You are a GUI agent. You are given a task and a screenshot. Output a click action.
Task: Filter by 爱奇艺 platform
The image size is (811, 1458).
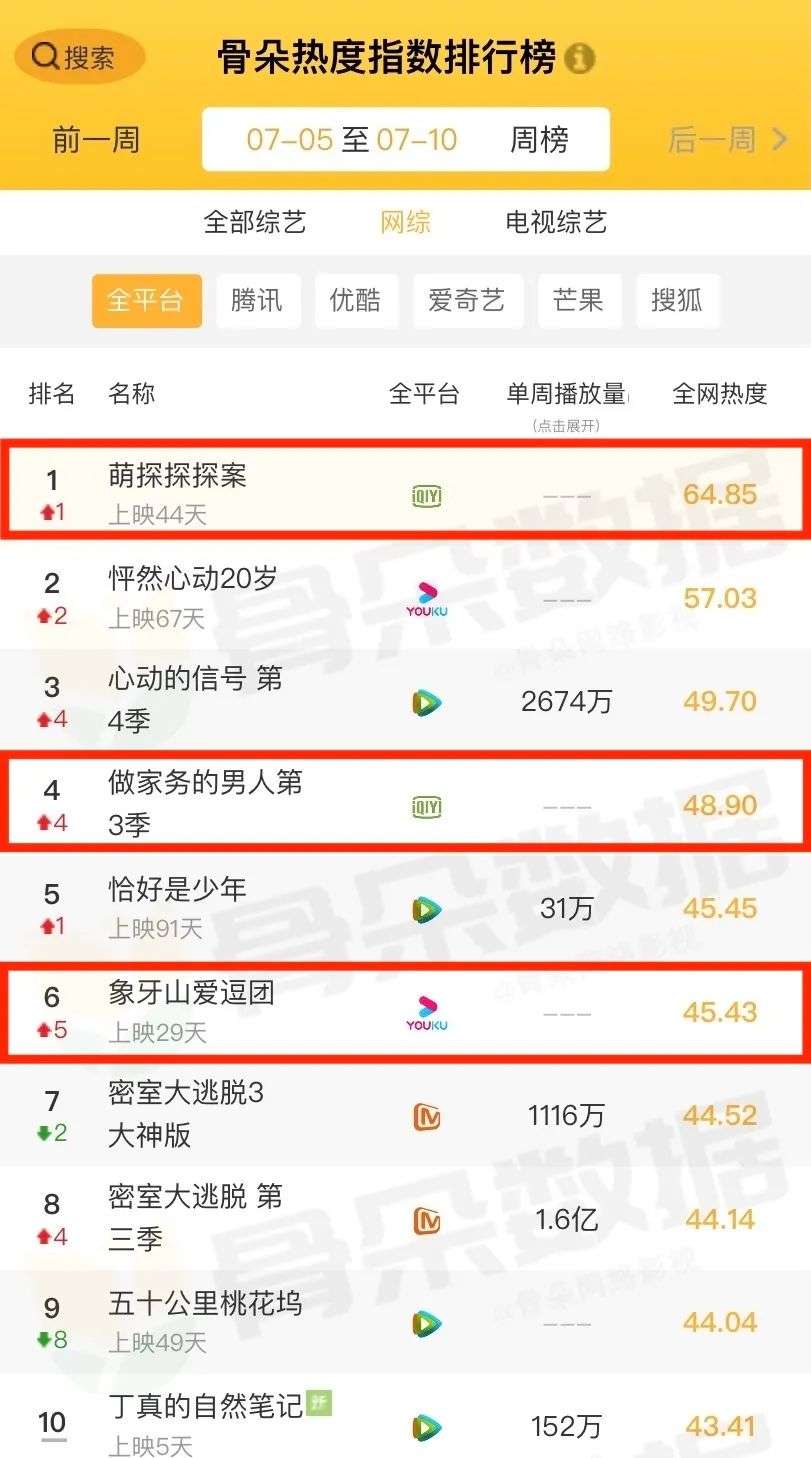pos(466,300)
